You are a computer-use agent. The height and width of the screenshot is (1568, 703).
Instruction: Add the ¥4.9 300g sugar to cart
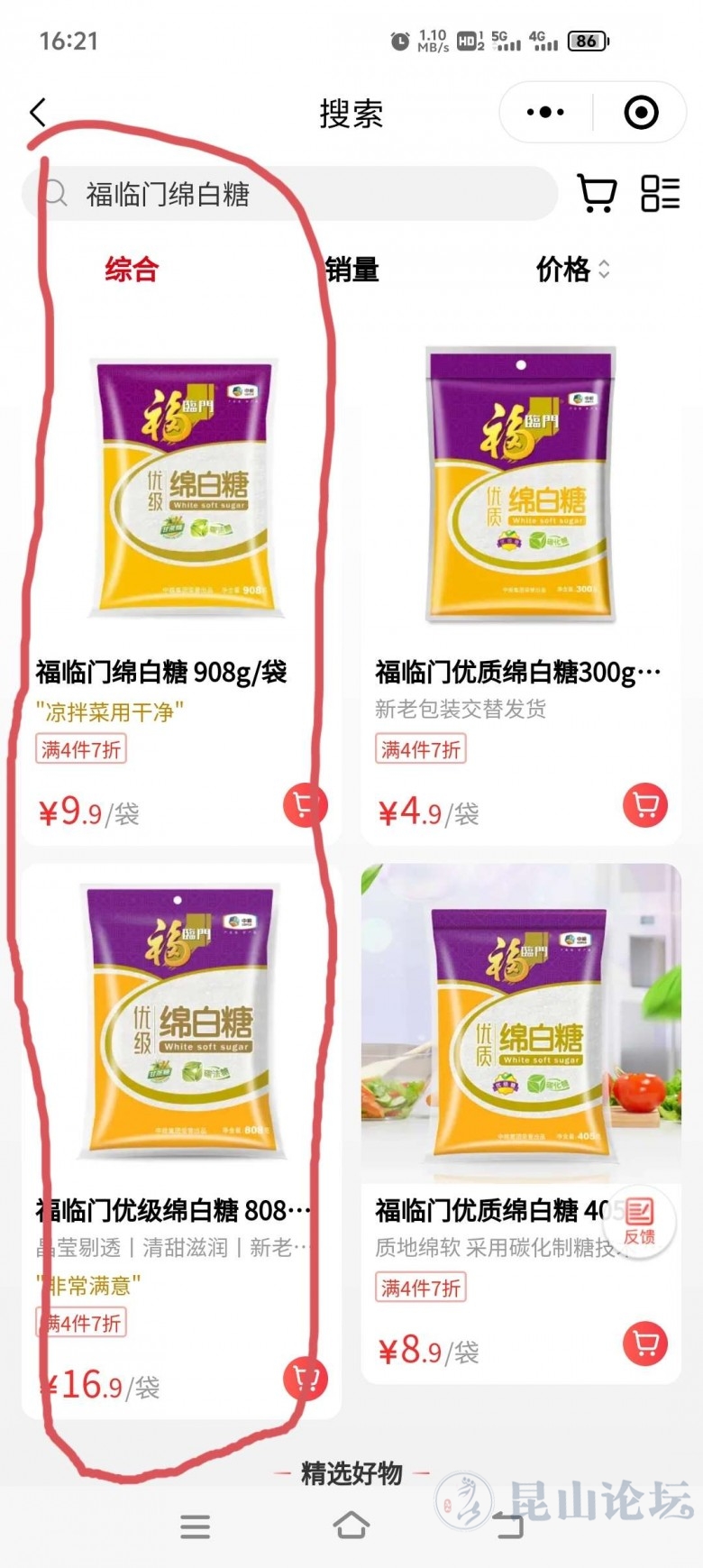point(645,805)
